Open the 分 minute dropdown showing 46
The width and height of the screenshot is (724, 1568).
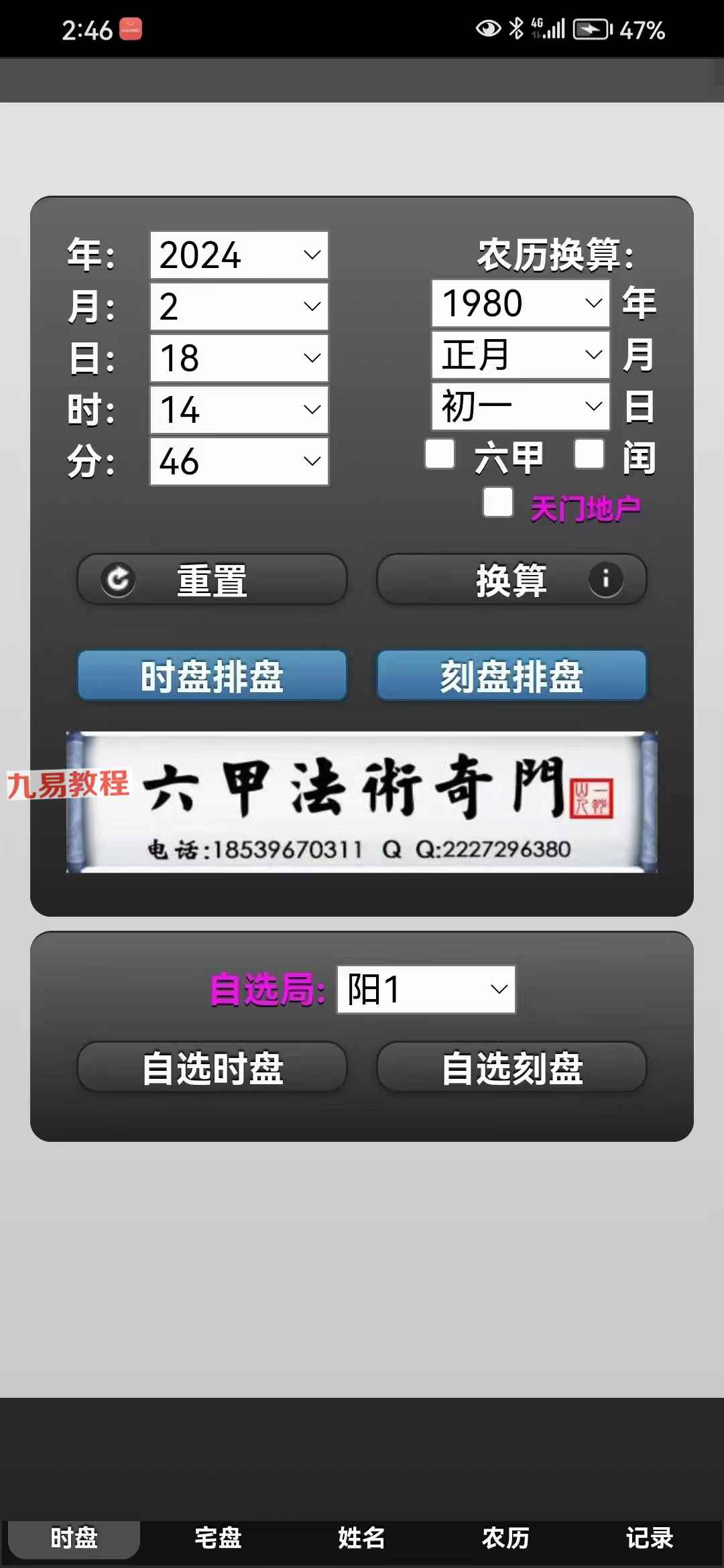coord(239,461)
